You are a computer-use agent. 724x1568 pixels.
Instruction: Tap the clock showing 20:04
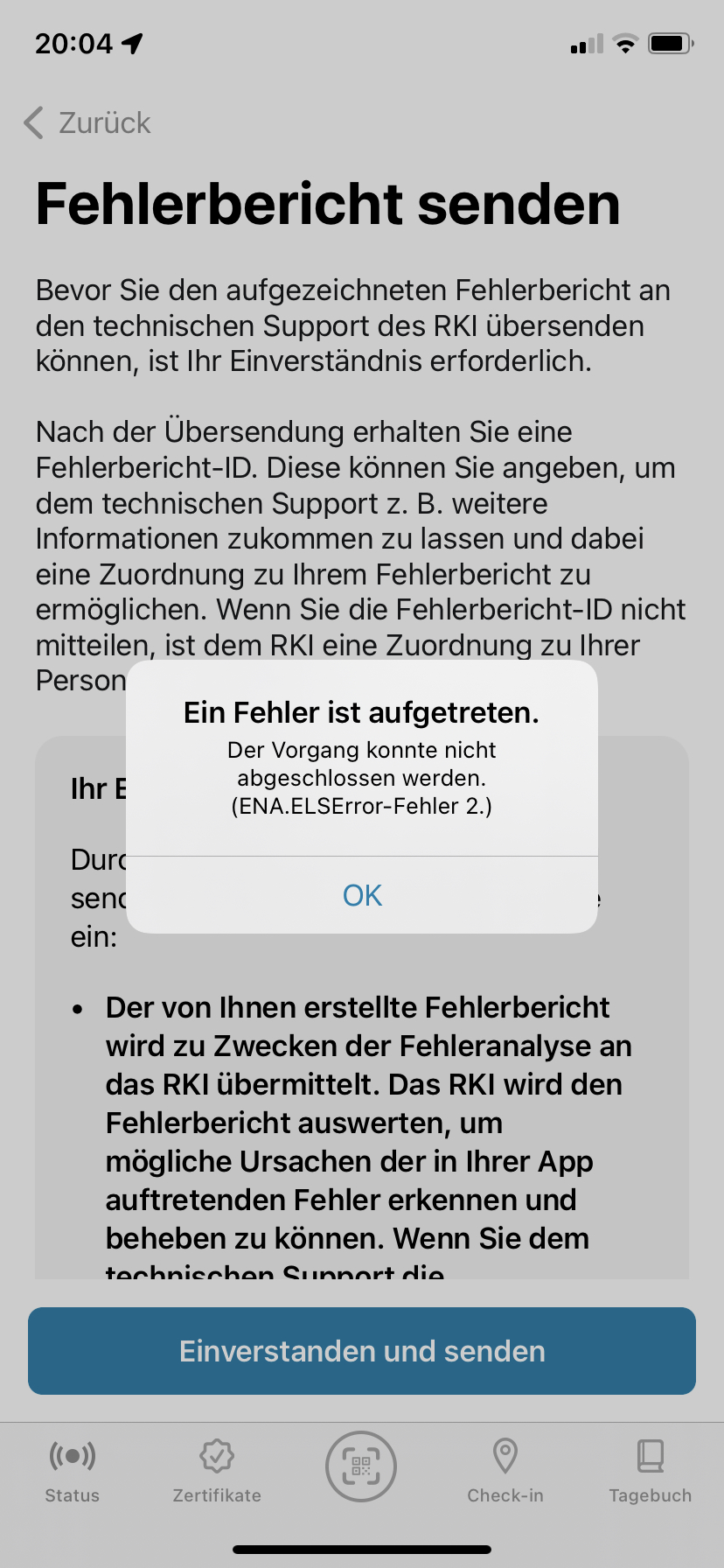tap(74, 41)
